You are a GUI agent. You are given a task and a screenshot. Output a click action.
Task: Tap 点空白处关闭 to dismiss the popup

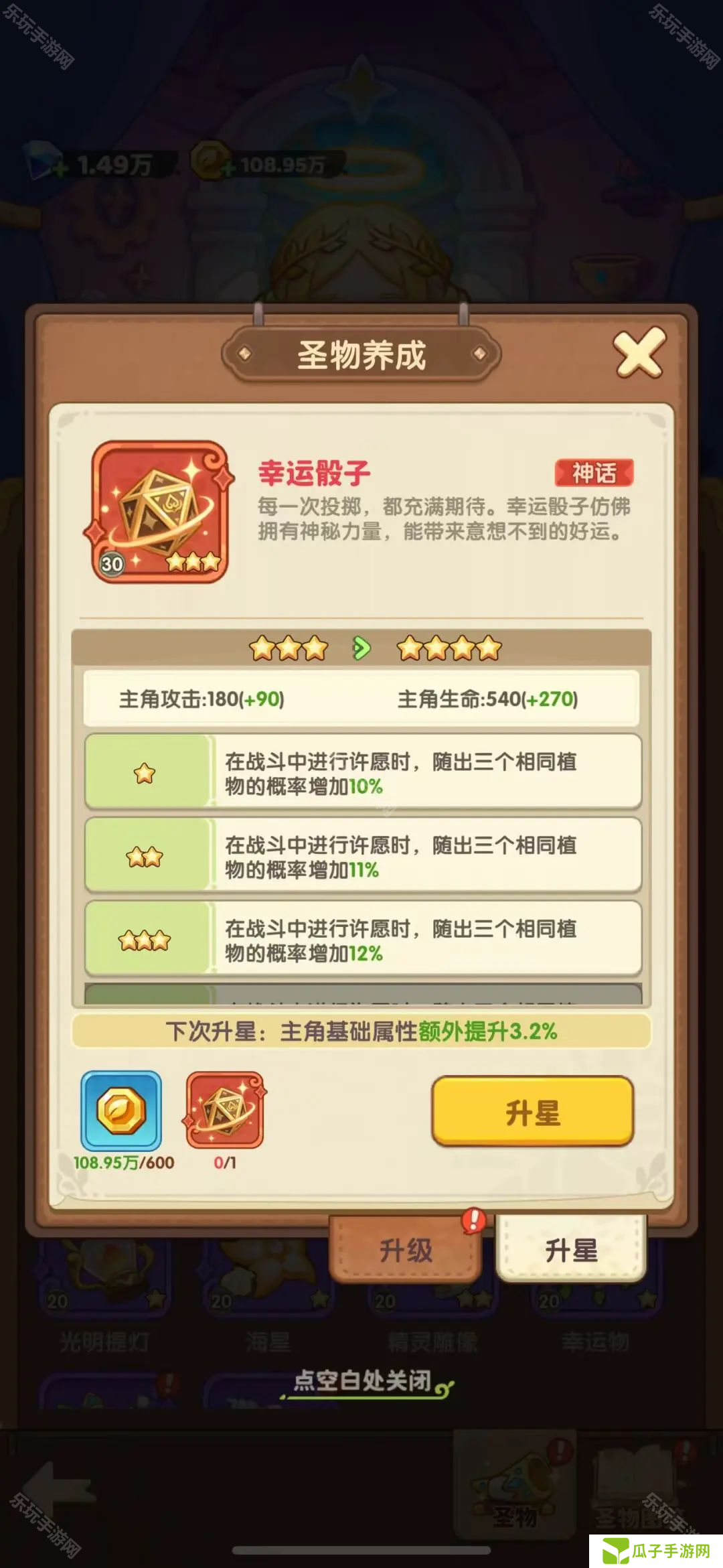(x=362, y=1380)
